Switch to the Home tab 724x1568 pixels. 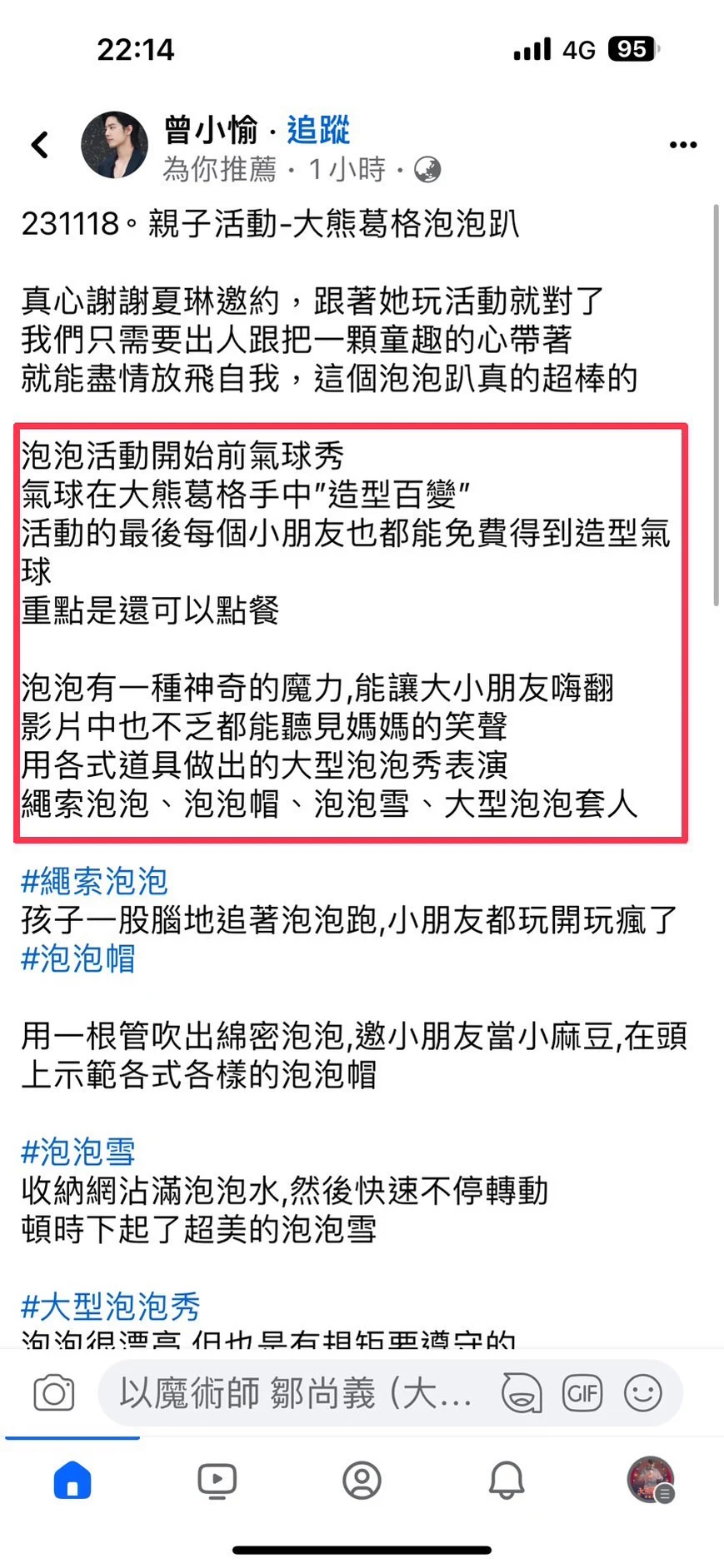click(72, 1481)
